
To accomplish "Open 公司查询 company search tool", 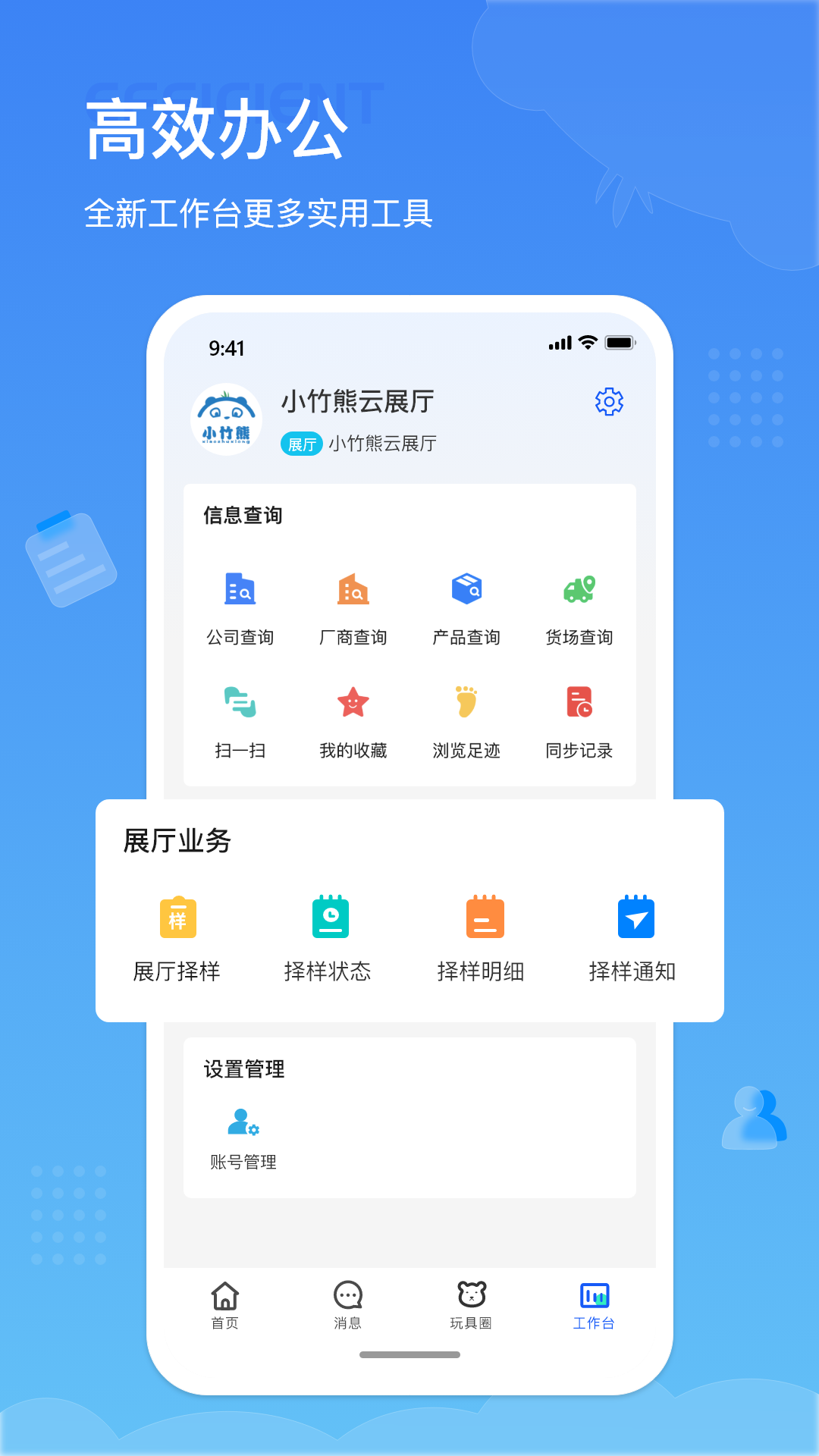I will (x=240, y=607).
